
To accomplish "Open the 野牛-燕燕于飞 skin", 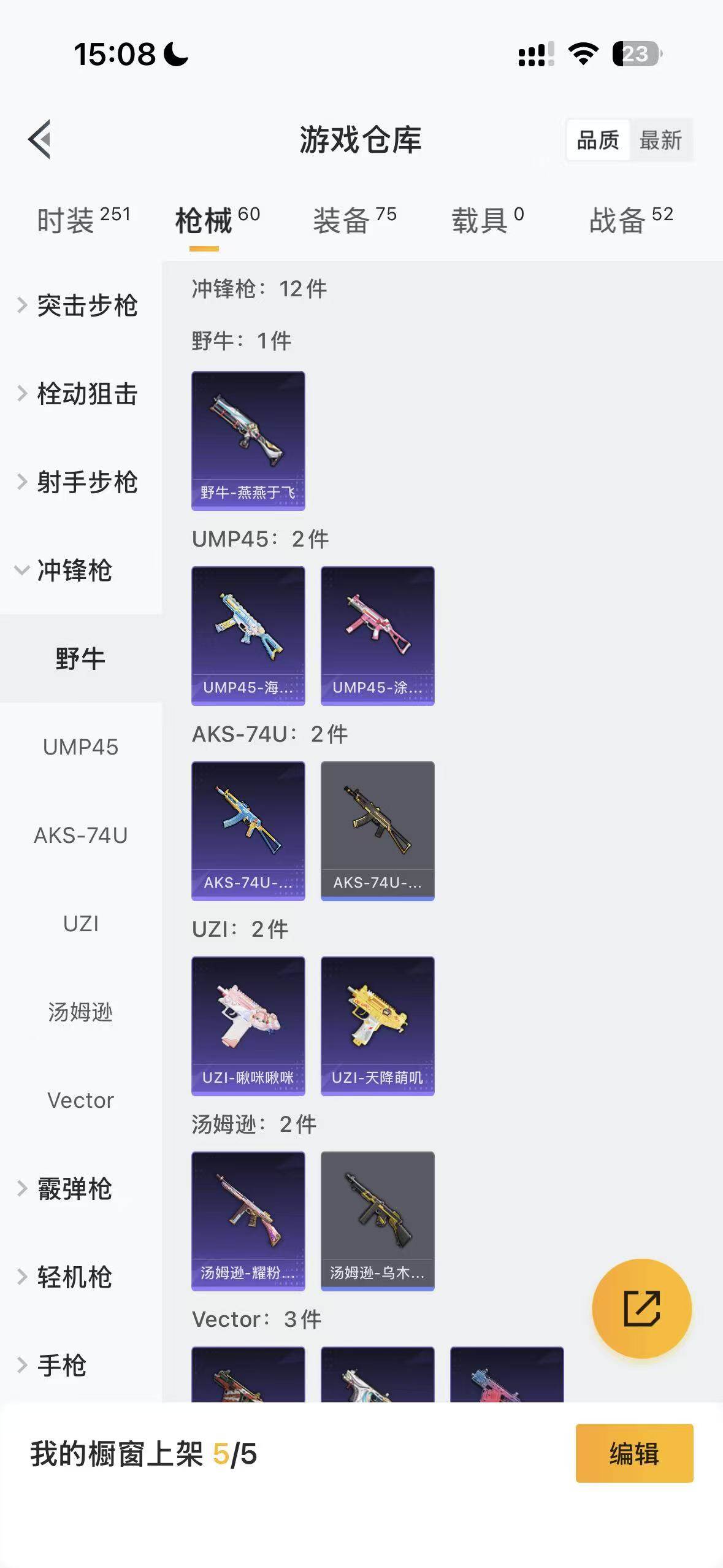I will point(248,440).
